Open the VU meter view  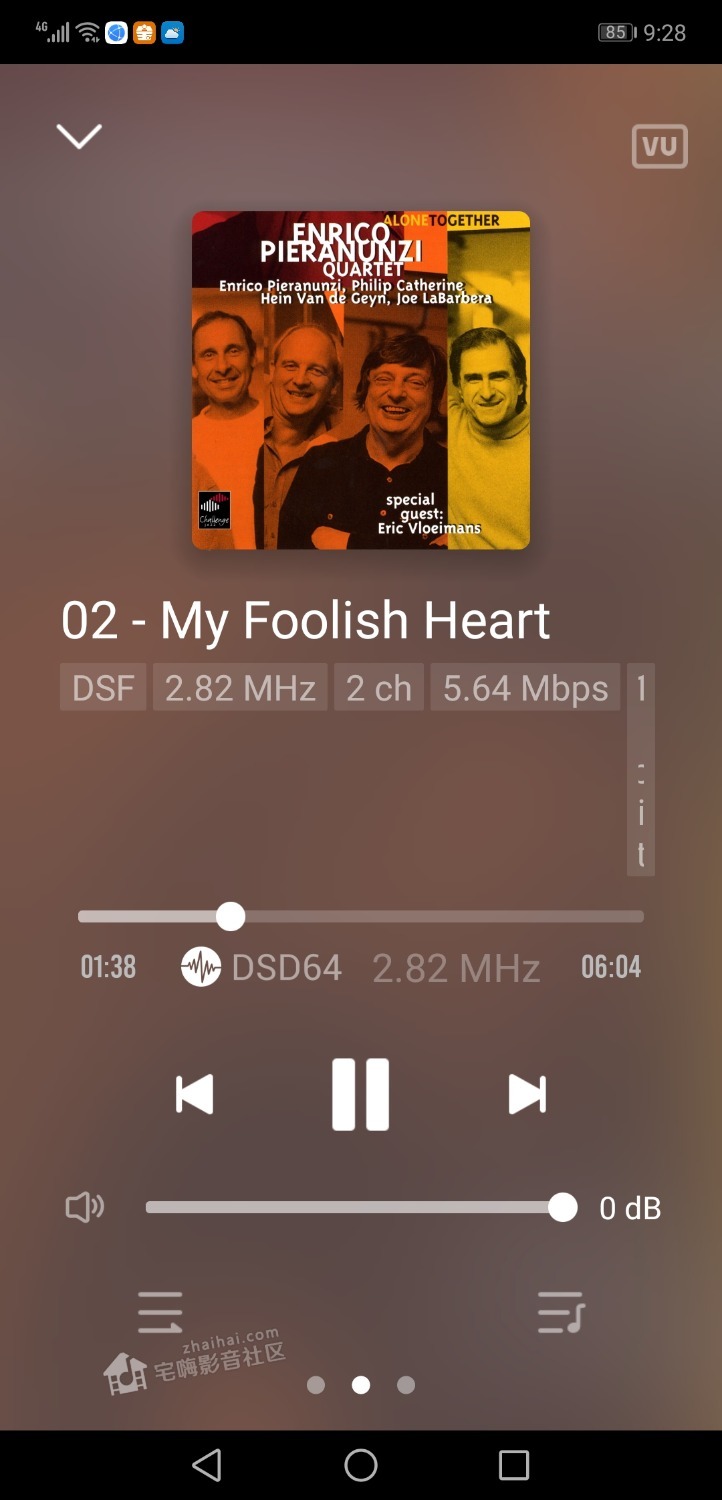tap(660, 146)
